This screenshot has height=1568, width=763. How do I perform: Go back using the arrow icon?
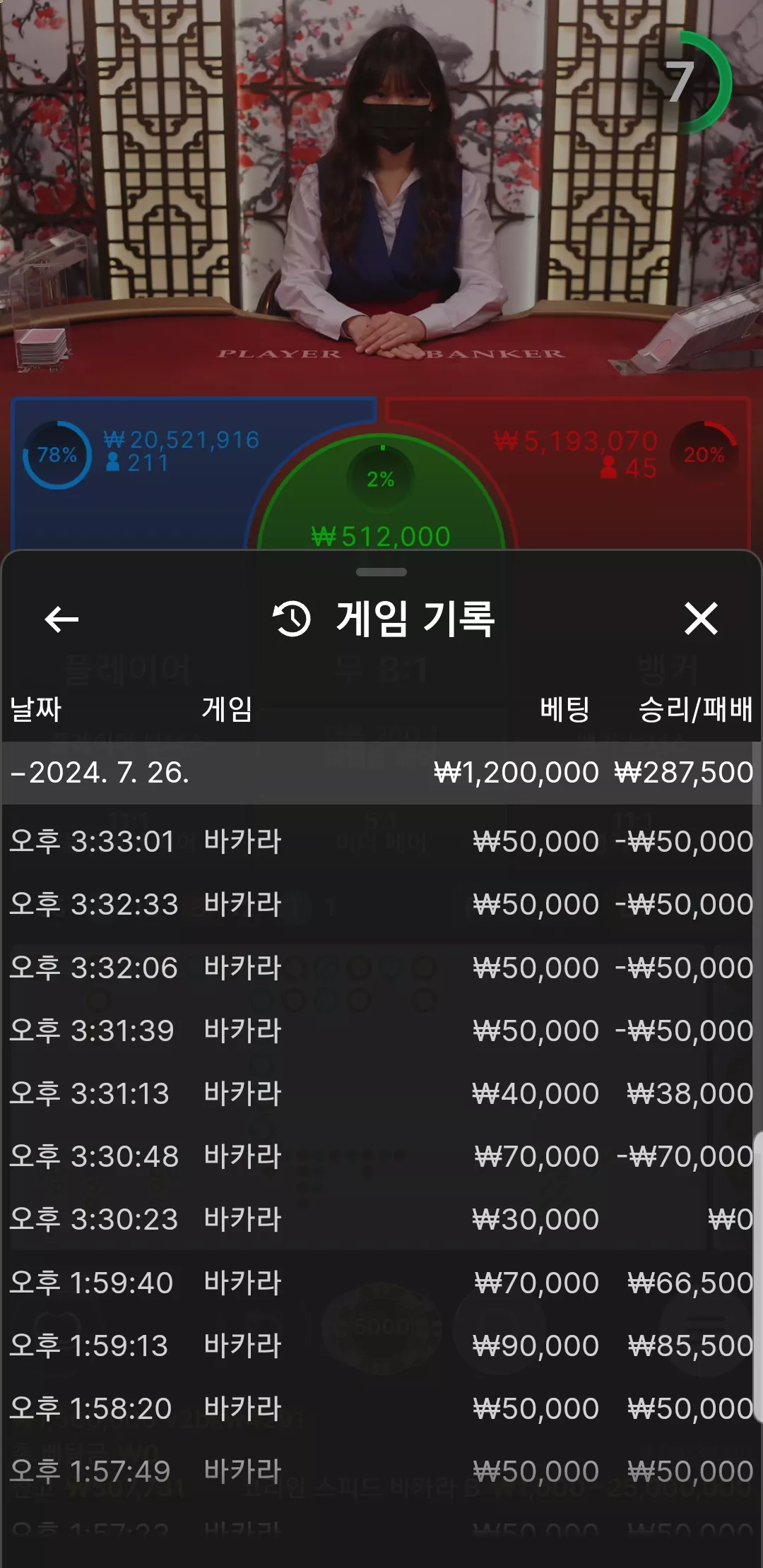(x=61, y=619)
